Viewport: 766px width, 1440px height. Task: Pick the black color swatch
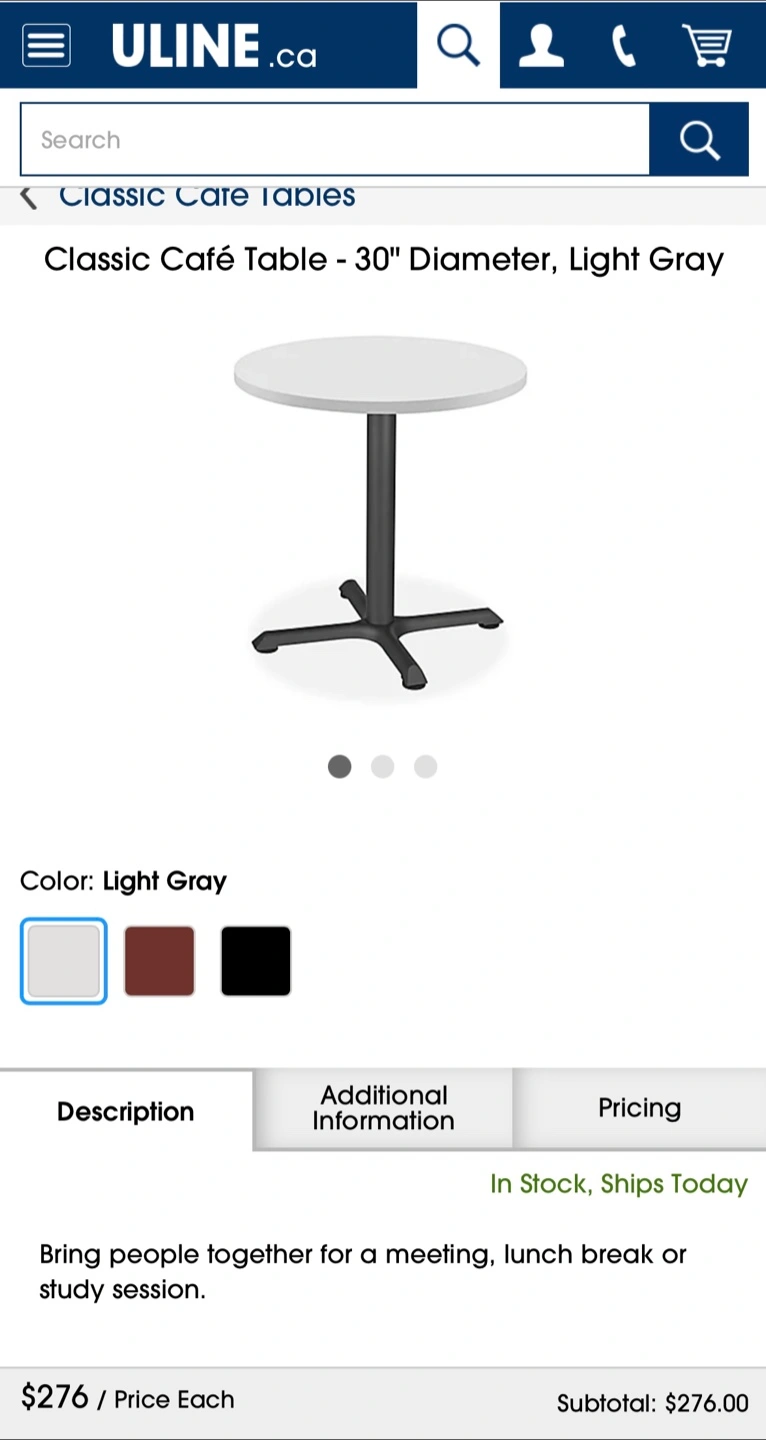pos(256,961)
